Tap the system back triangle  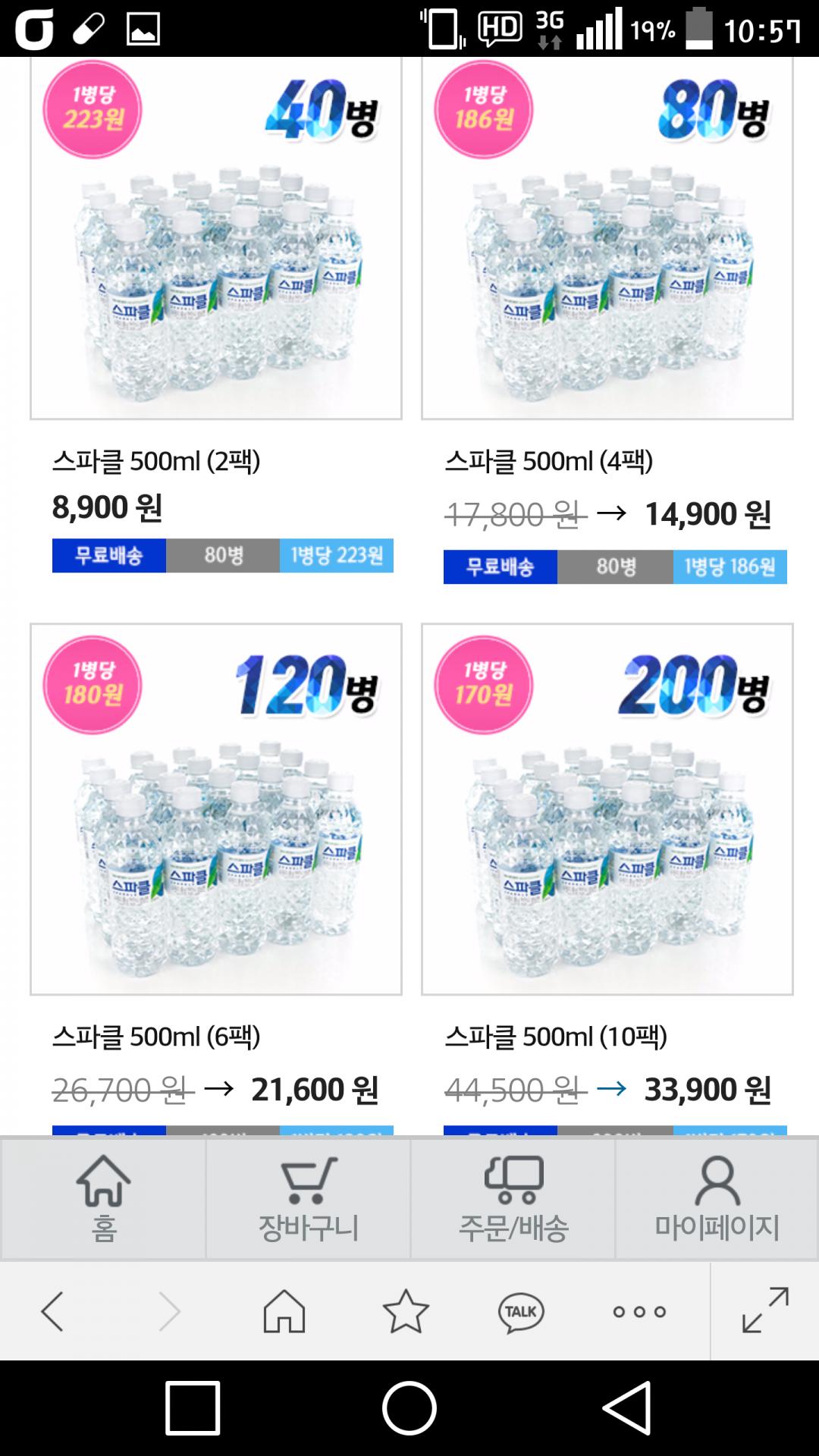628,1408
